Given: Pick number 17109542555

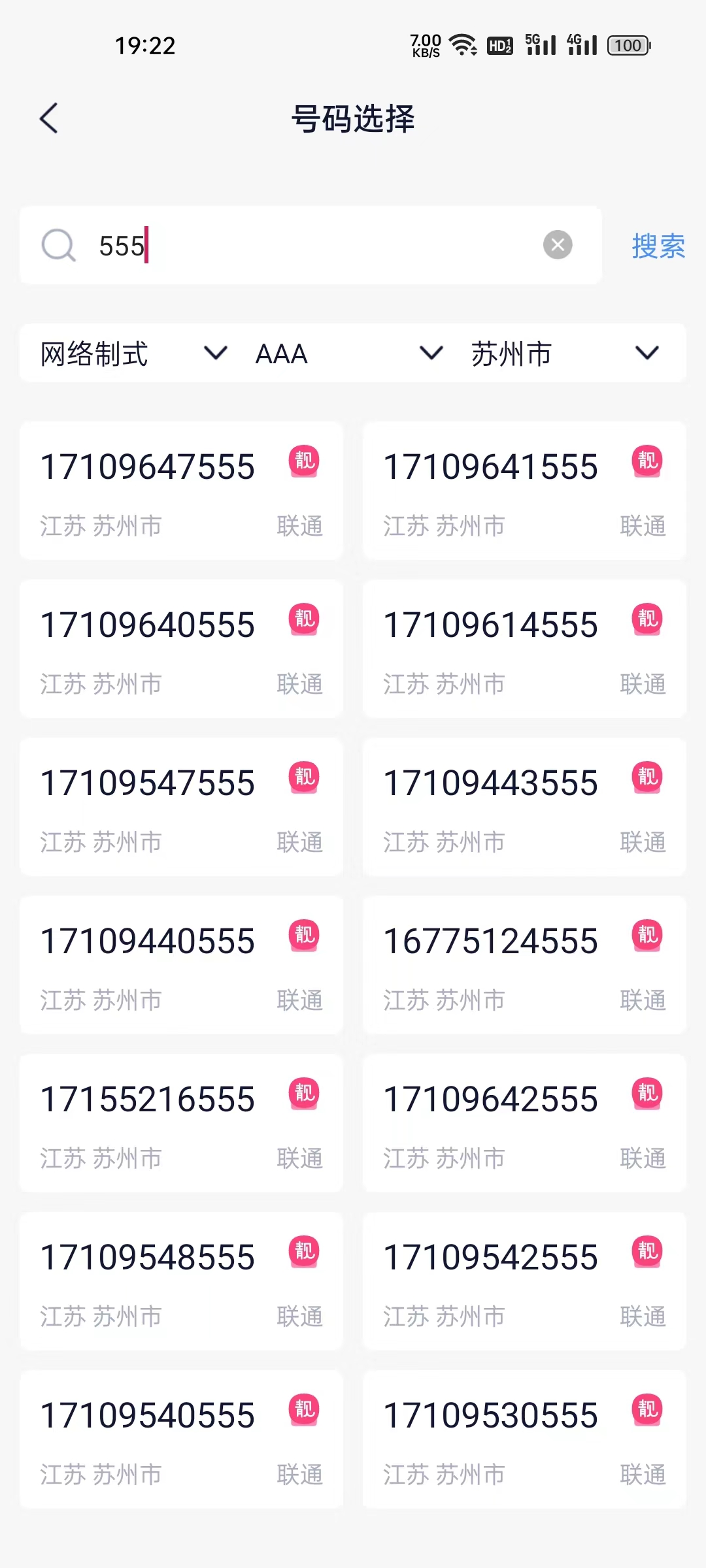Looking at the screenshot, I should [524, 1281].
